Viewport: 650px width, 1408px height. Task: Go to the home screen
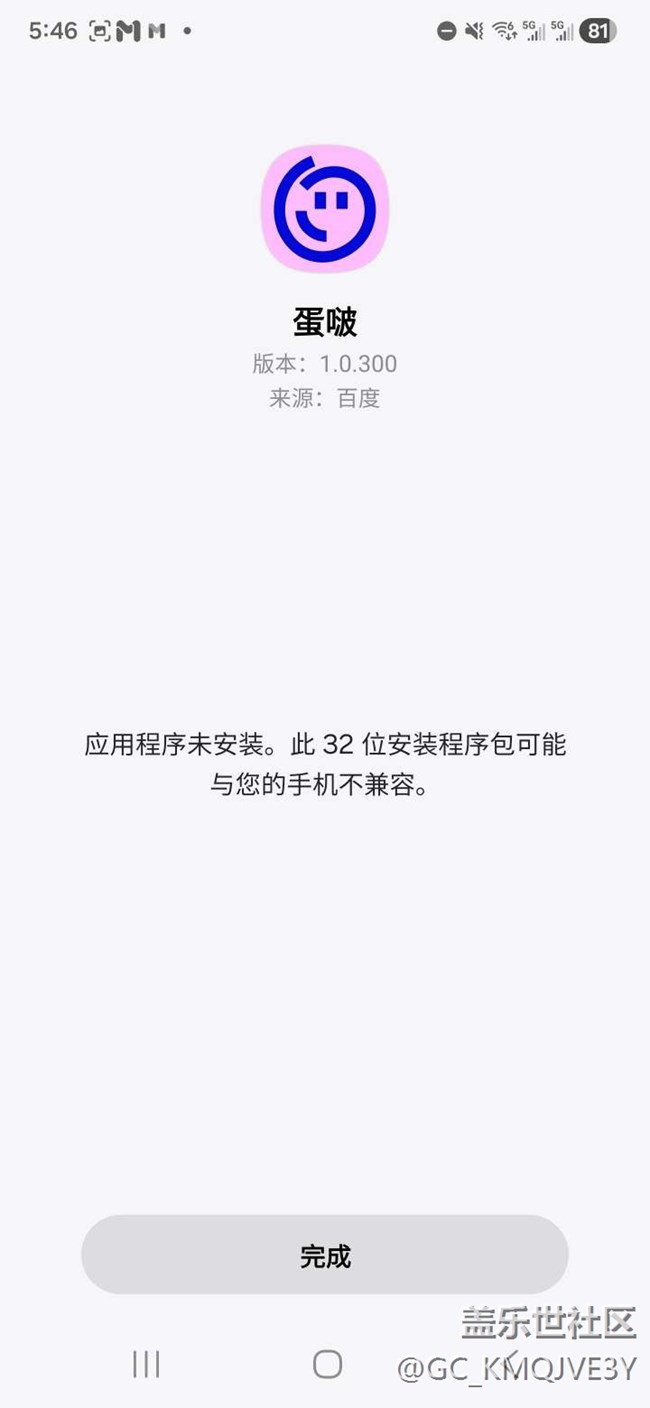coord(327,1364)
